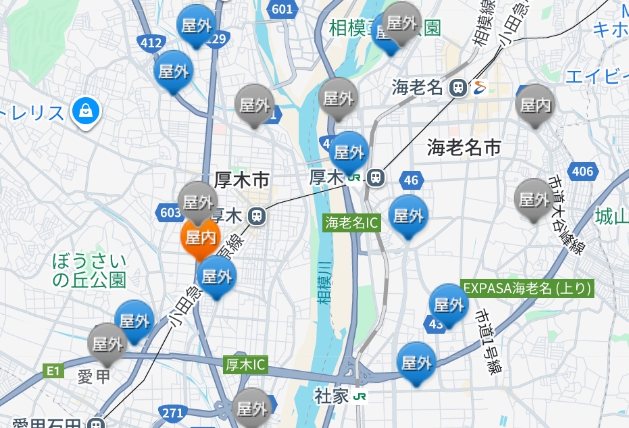This screenshot has width=629, height=428.
Task: Tap the orange 屋内 pin
Action: point(200,239)
